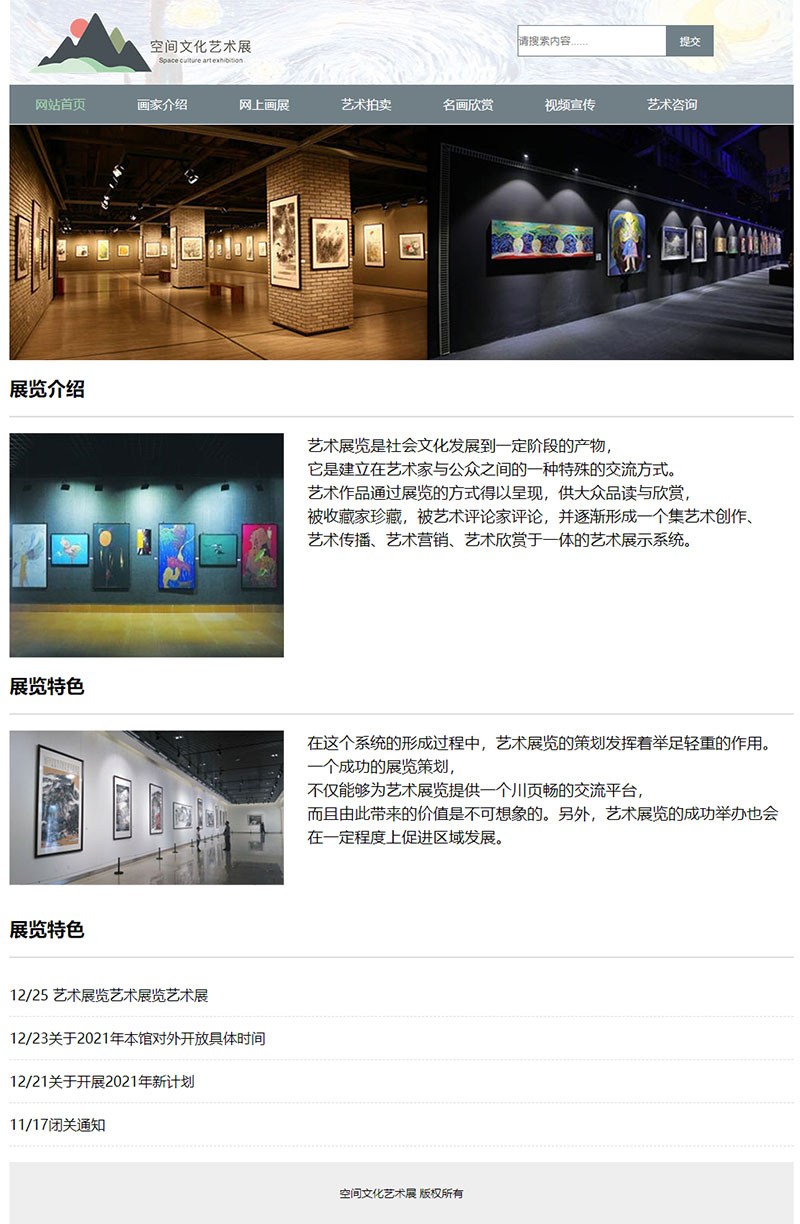Tap the search input field
The width and height of the screenshot is (800, 1224).
tap(591, 41)
